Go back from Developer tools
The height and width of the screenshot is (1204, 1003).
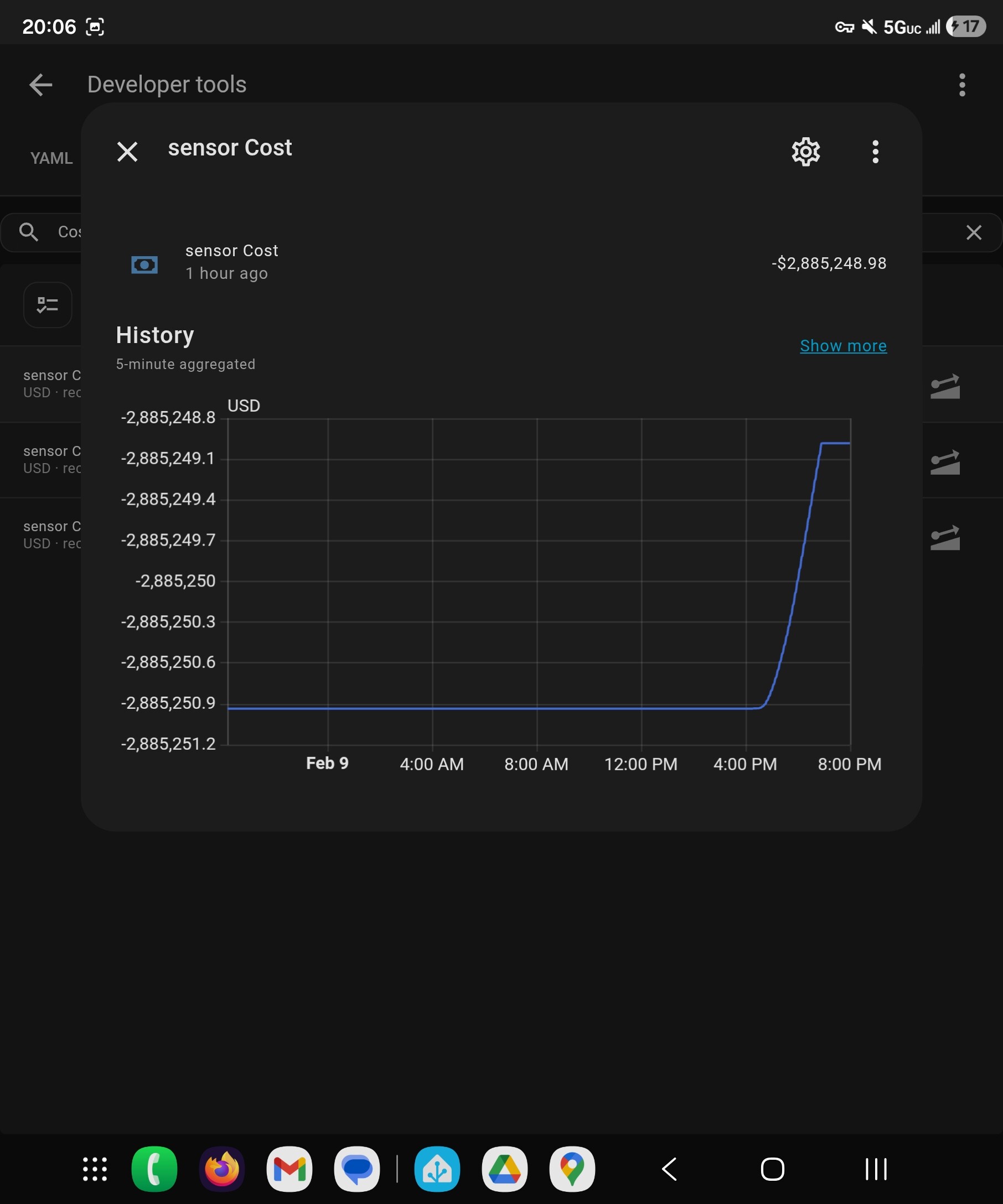click(x=41, y=85)
